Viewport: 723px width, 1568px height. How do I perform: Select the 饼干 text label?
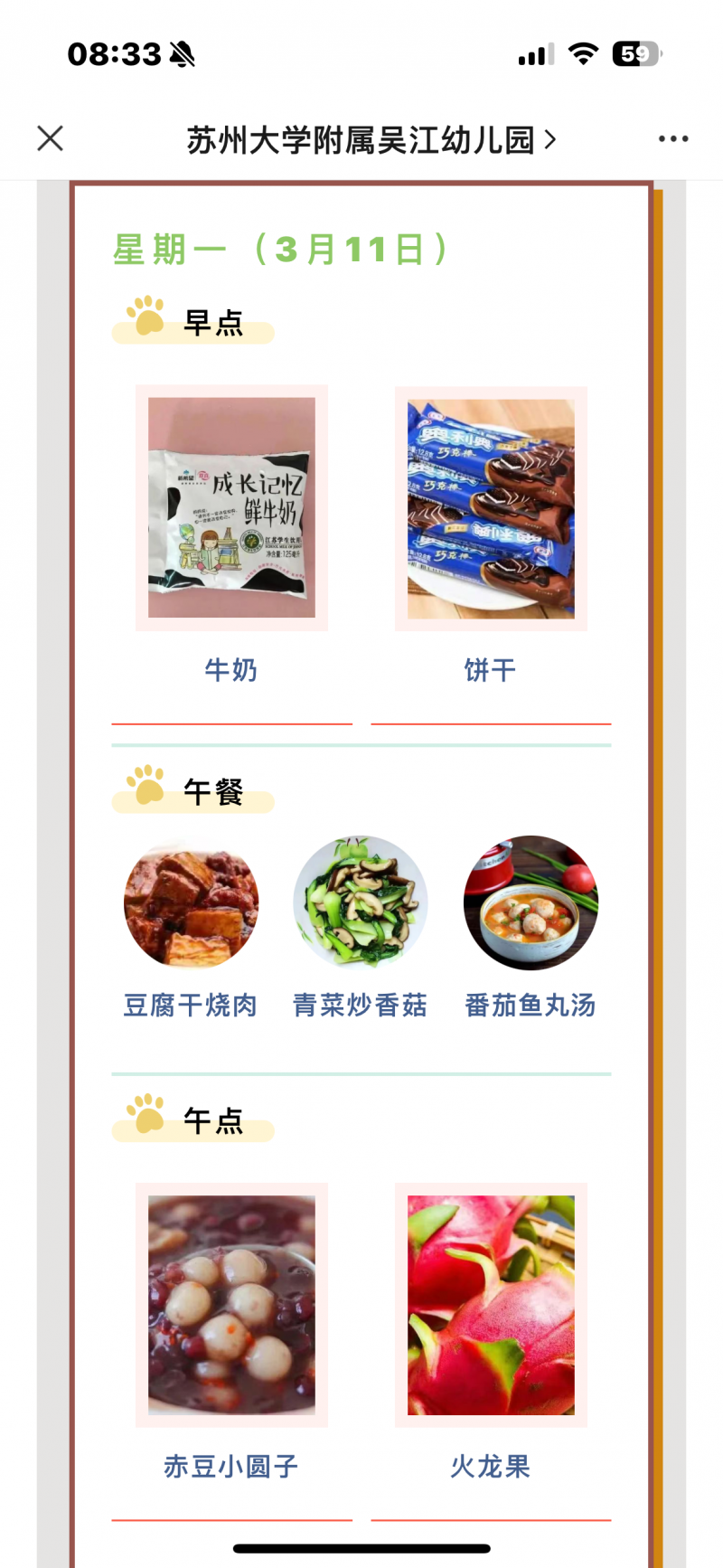click(490, 669)
